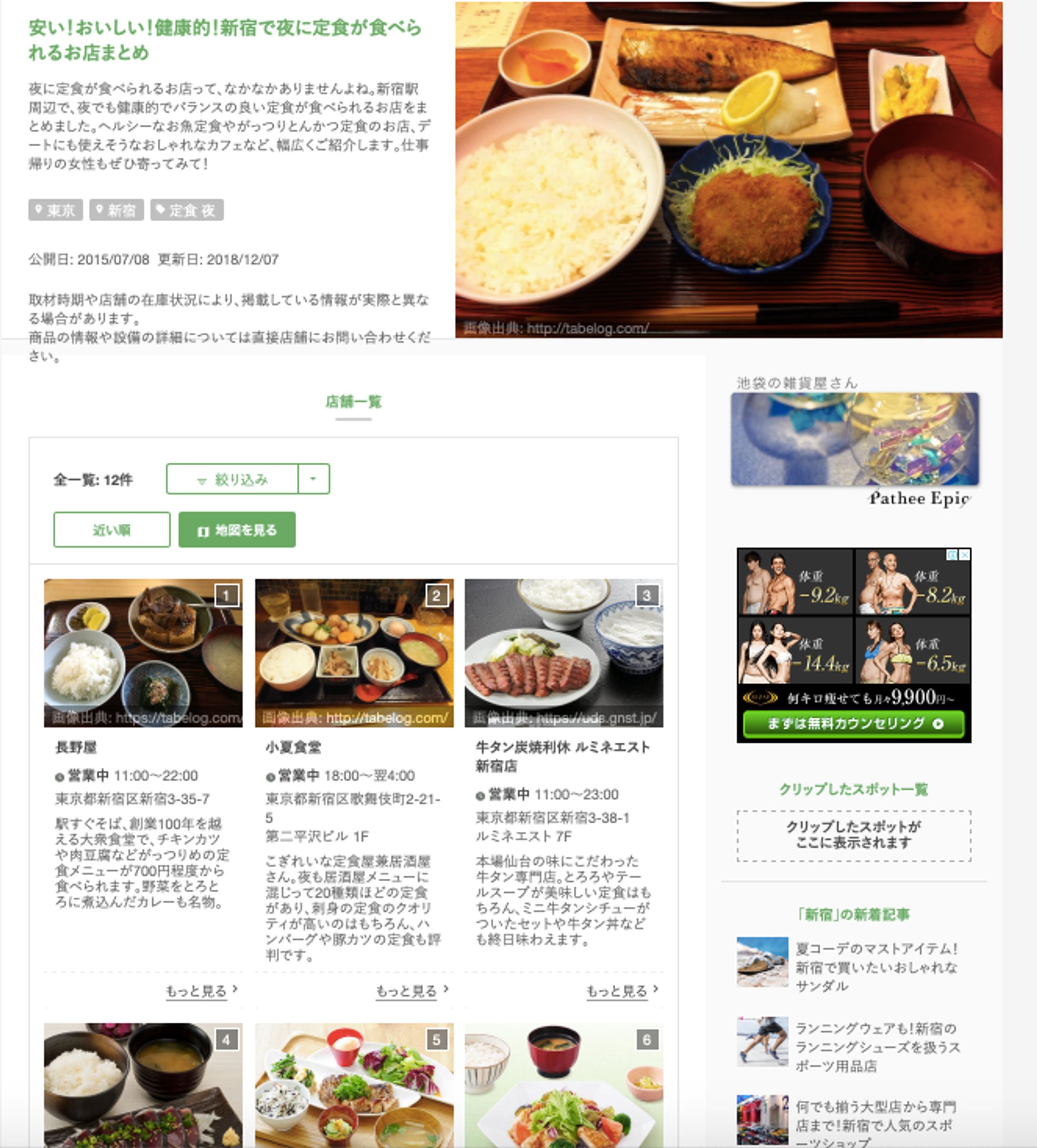This screenshot has width=1037, height=1148.
Task: Open the map with 地図を見る
Action: coord(237,529)
